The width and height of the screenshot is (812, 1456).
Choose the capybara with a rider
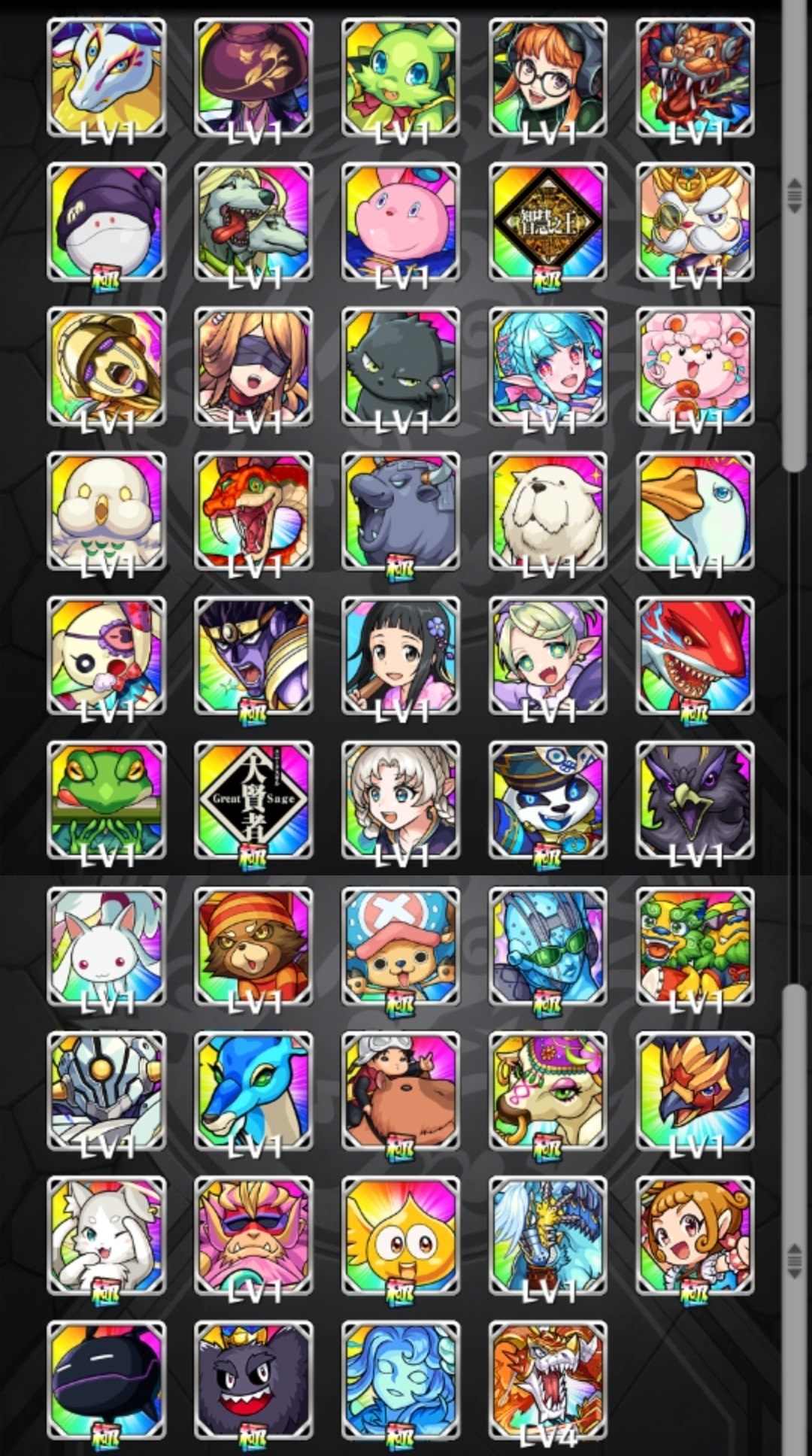401,1089
